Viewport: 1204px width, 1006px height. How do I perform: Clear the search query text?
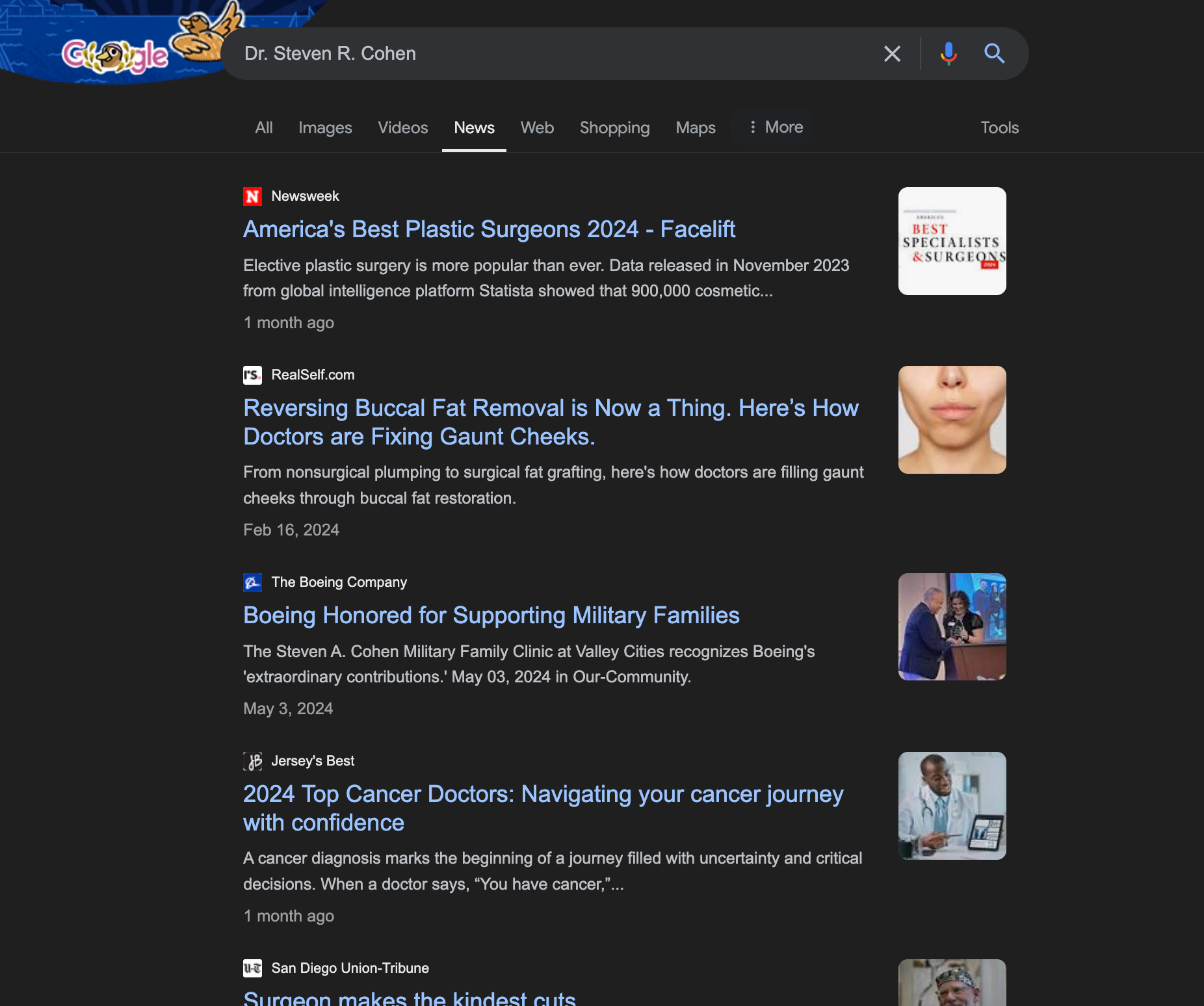pyautogui.click(x=892, y=54)
